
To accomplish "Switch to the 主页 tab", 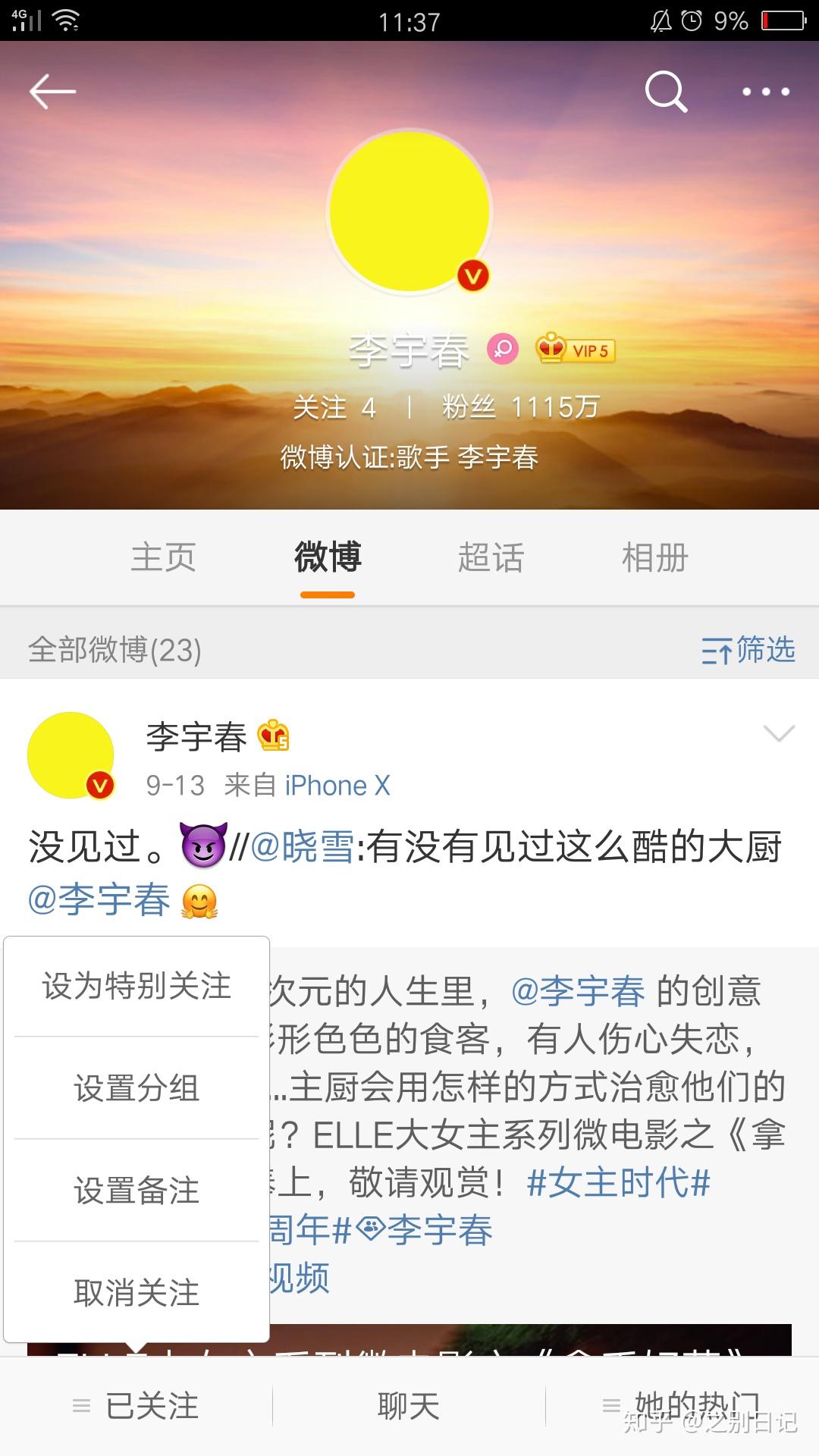I will coord(164,557).
